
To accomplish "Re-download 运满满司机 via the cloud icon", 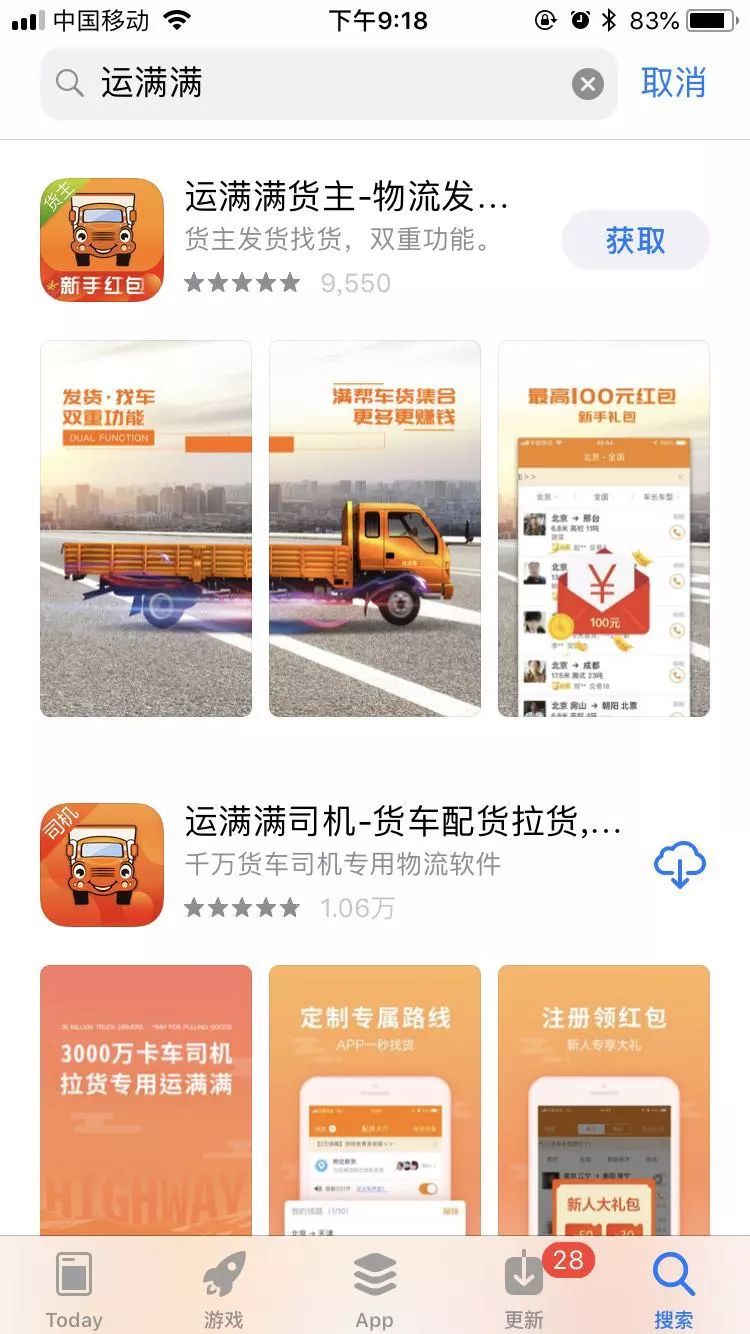I will (x=680, y=865).
